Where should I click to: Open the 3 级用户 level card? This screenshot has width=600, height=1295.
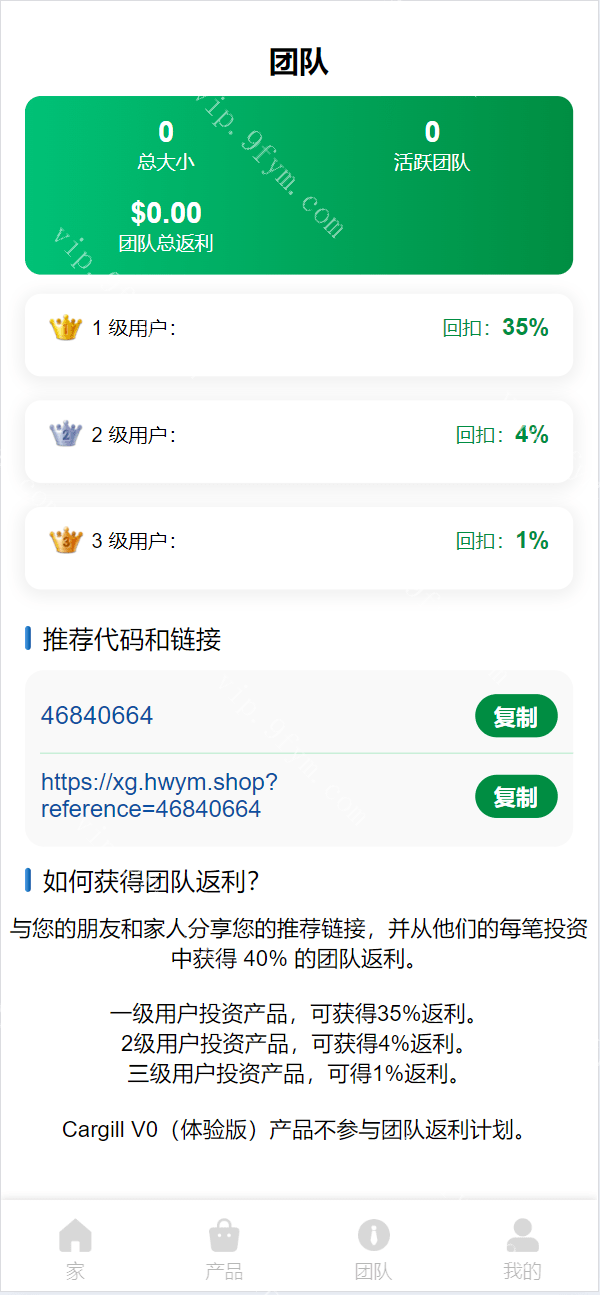click(298, 547)
